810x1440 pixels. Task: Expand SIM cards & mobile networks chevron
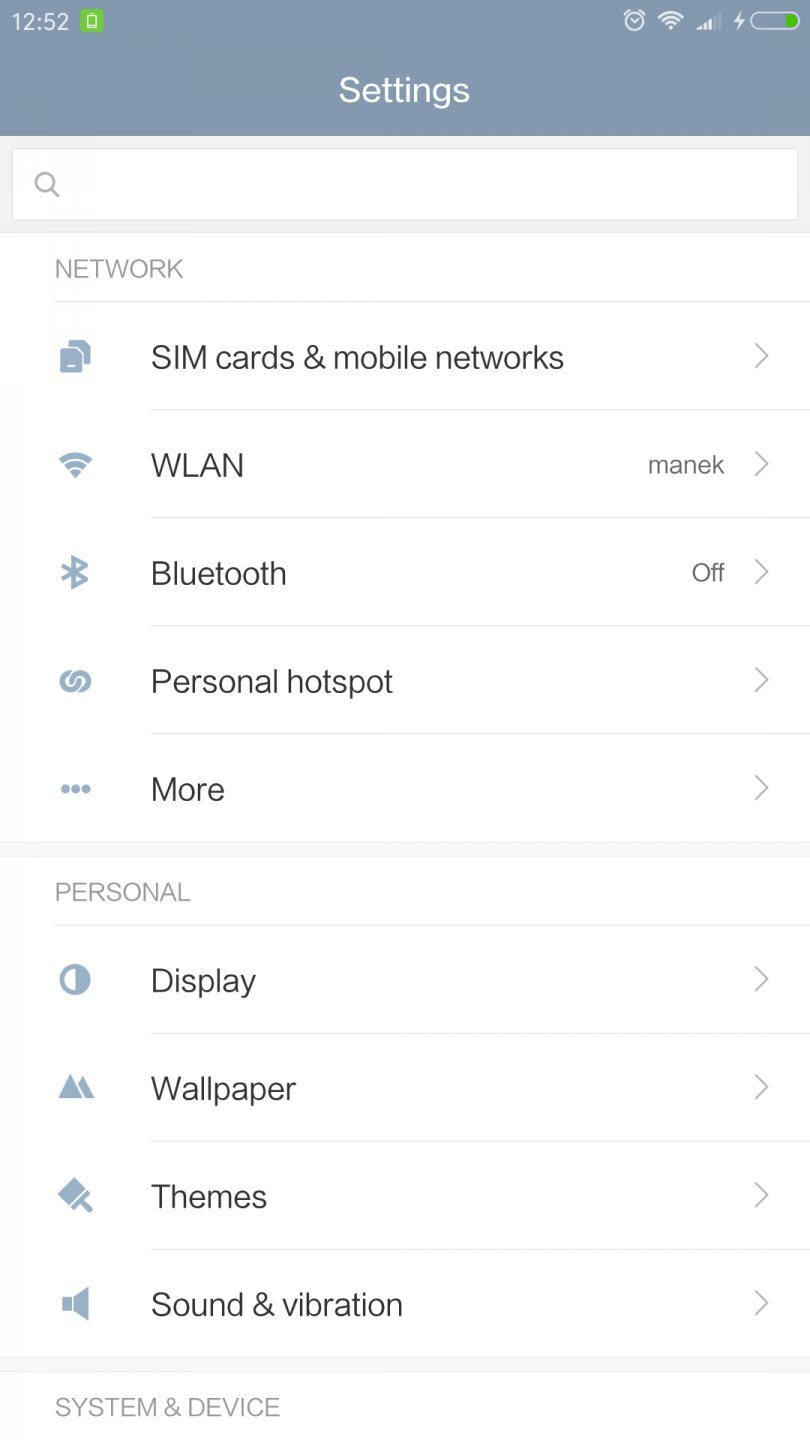coord(761,356)
